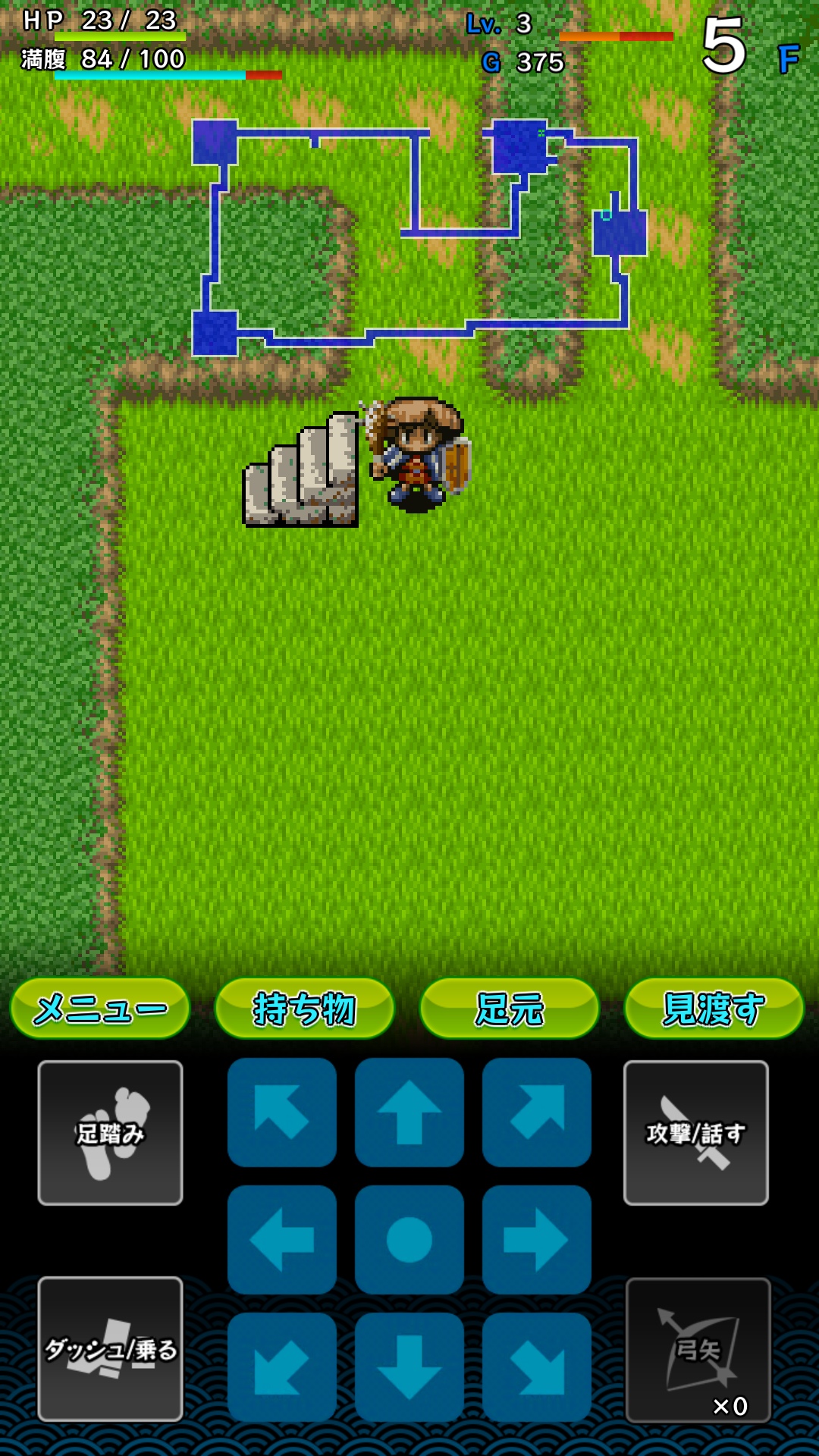Image resolution: width=819 pixels, height=1456 pixels.
Task: Fire arrows with 弓矢 button
Action: [698, 1351]
